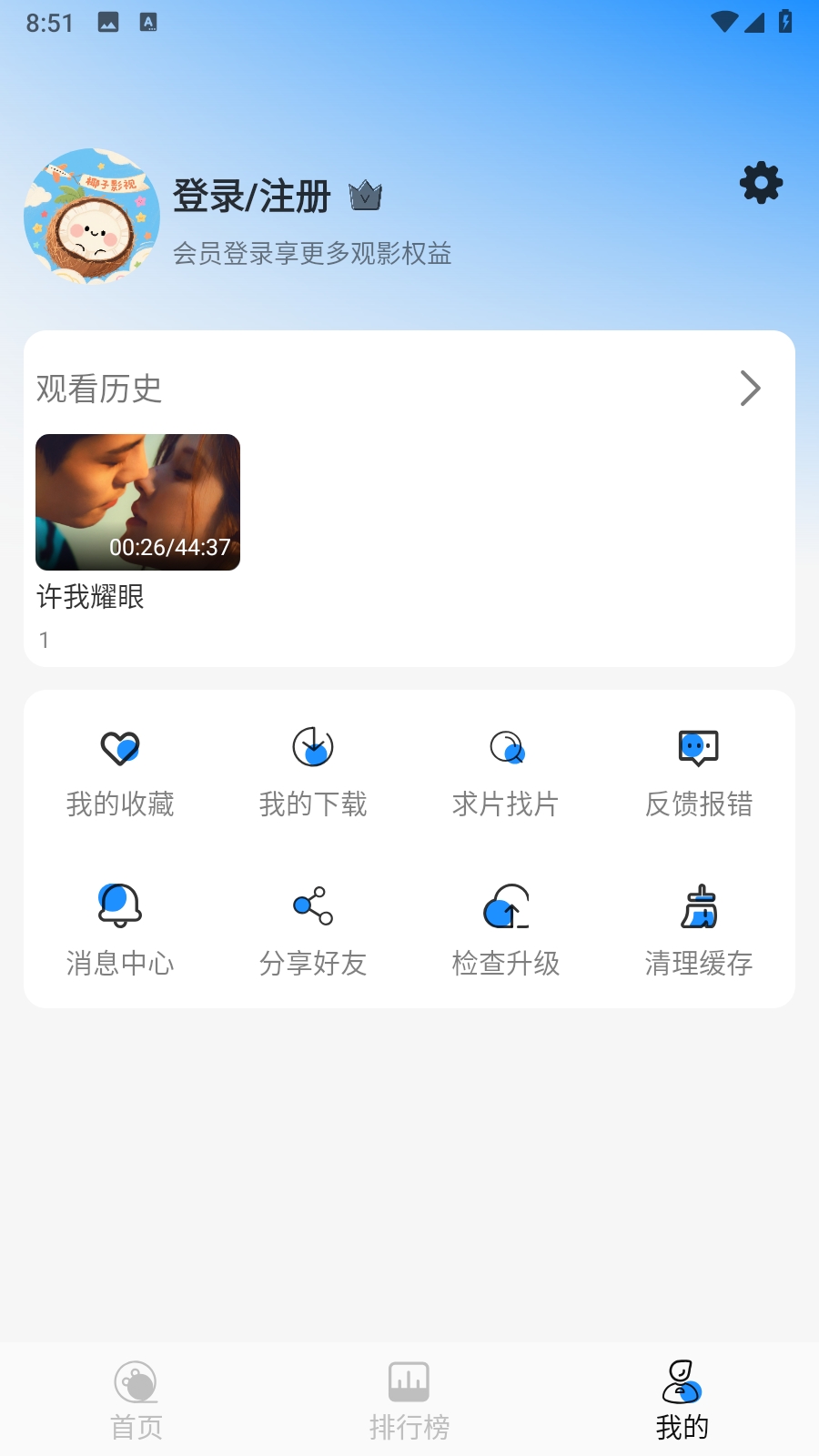Switch to the 首页 home tab

point(136,1399)
